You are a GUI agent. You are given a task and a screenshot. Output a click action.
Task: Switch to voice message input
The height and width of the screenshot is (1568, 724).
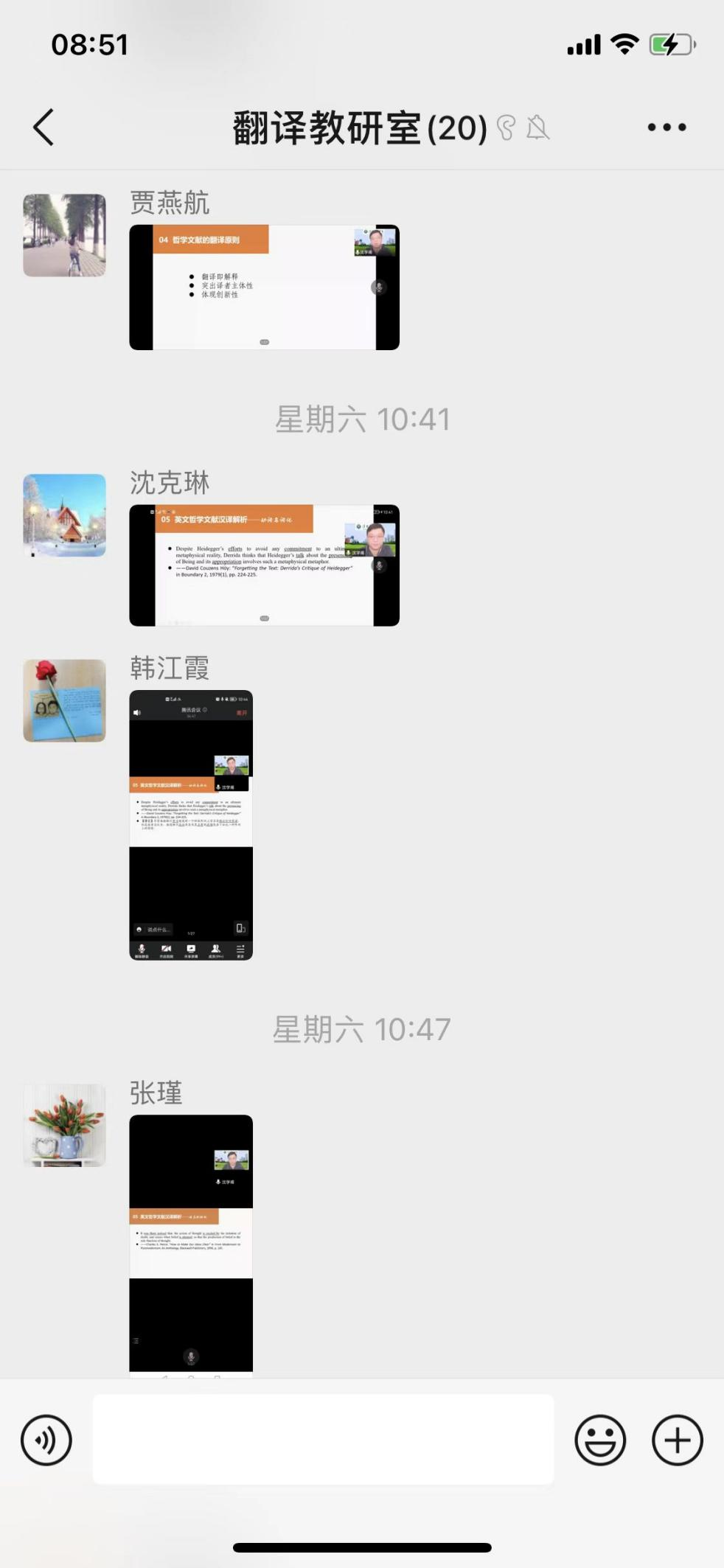coord(46,1440)
